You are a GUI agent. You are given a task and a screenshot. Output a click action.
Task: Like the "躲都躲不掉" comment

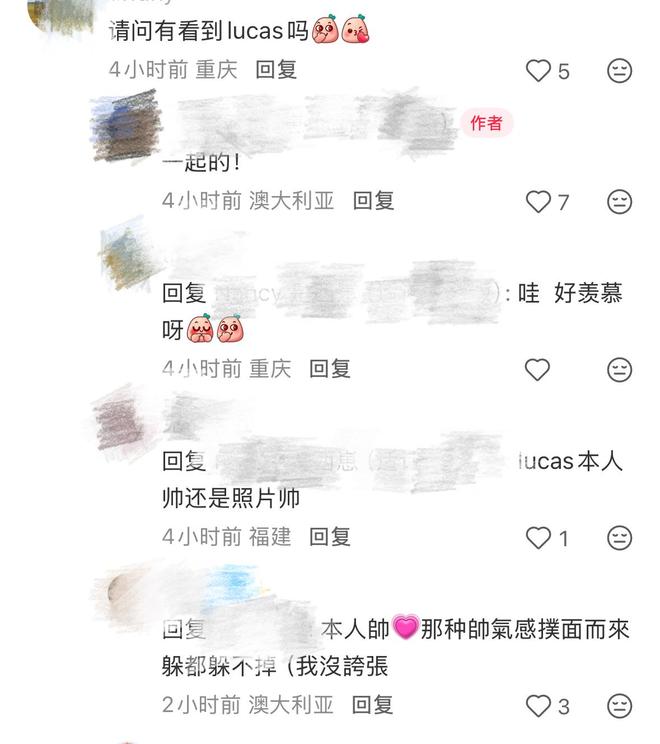click(539, 706)
